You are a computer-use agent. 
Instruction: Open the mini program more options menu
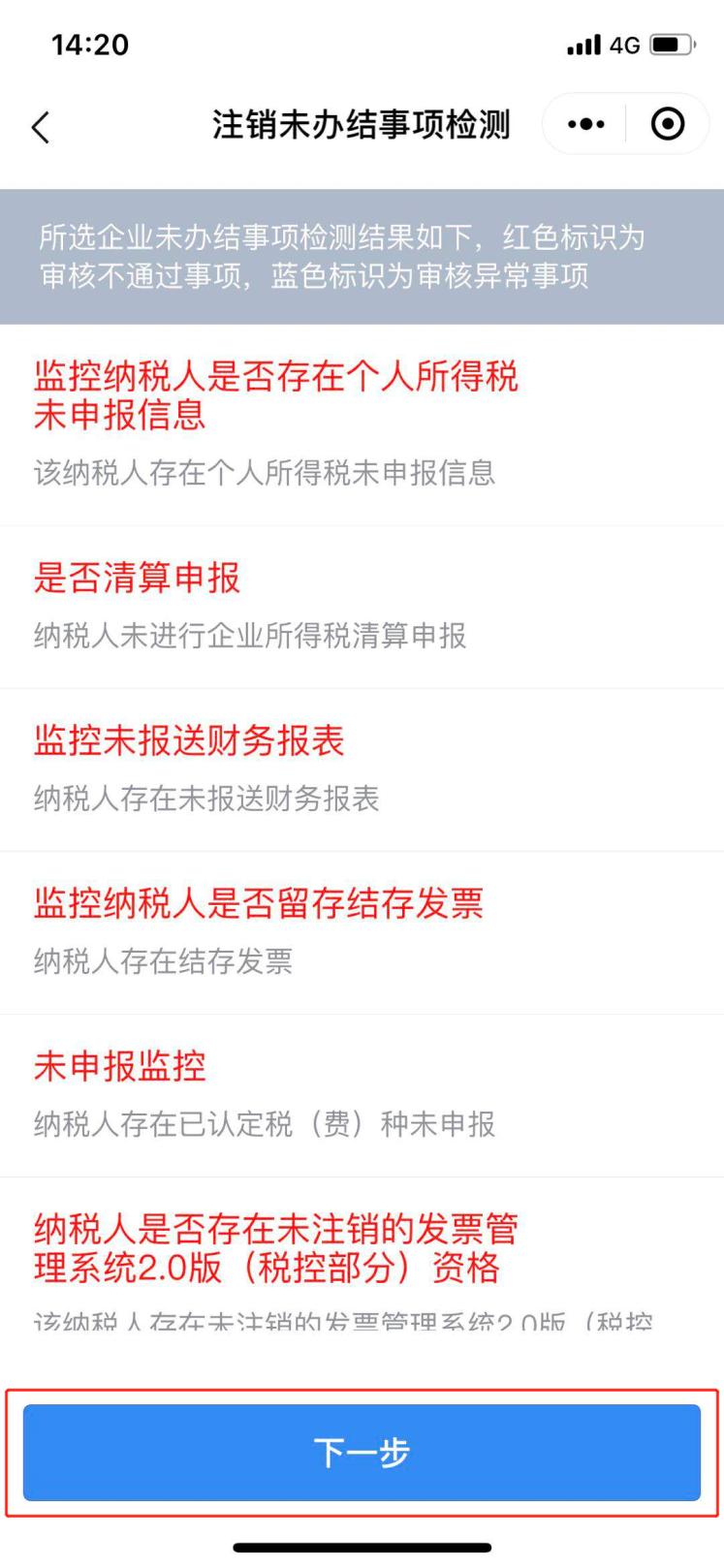tap(585, 124)
